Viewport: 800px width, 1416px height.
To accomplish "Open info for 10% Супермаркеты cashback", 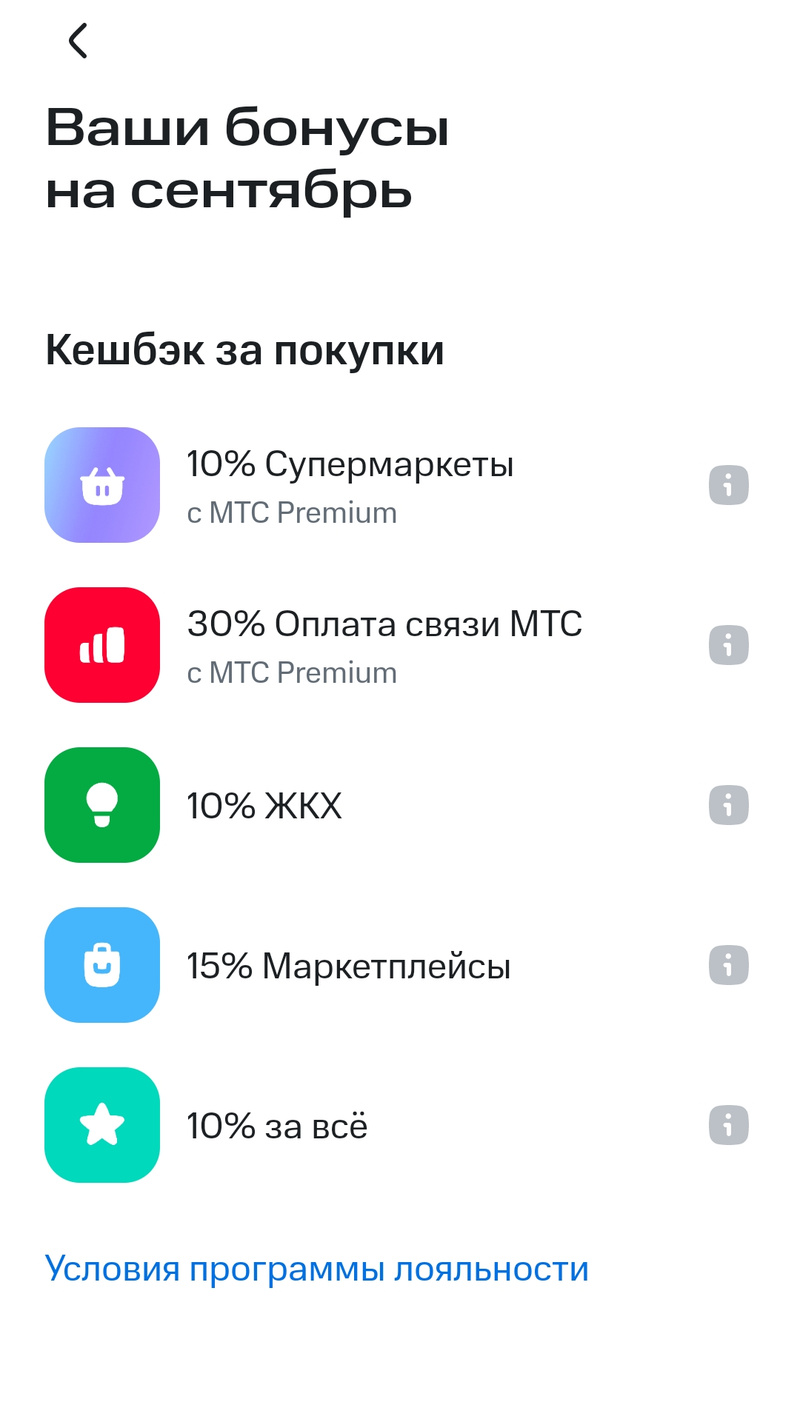I will (729, 486).
